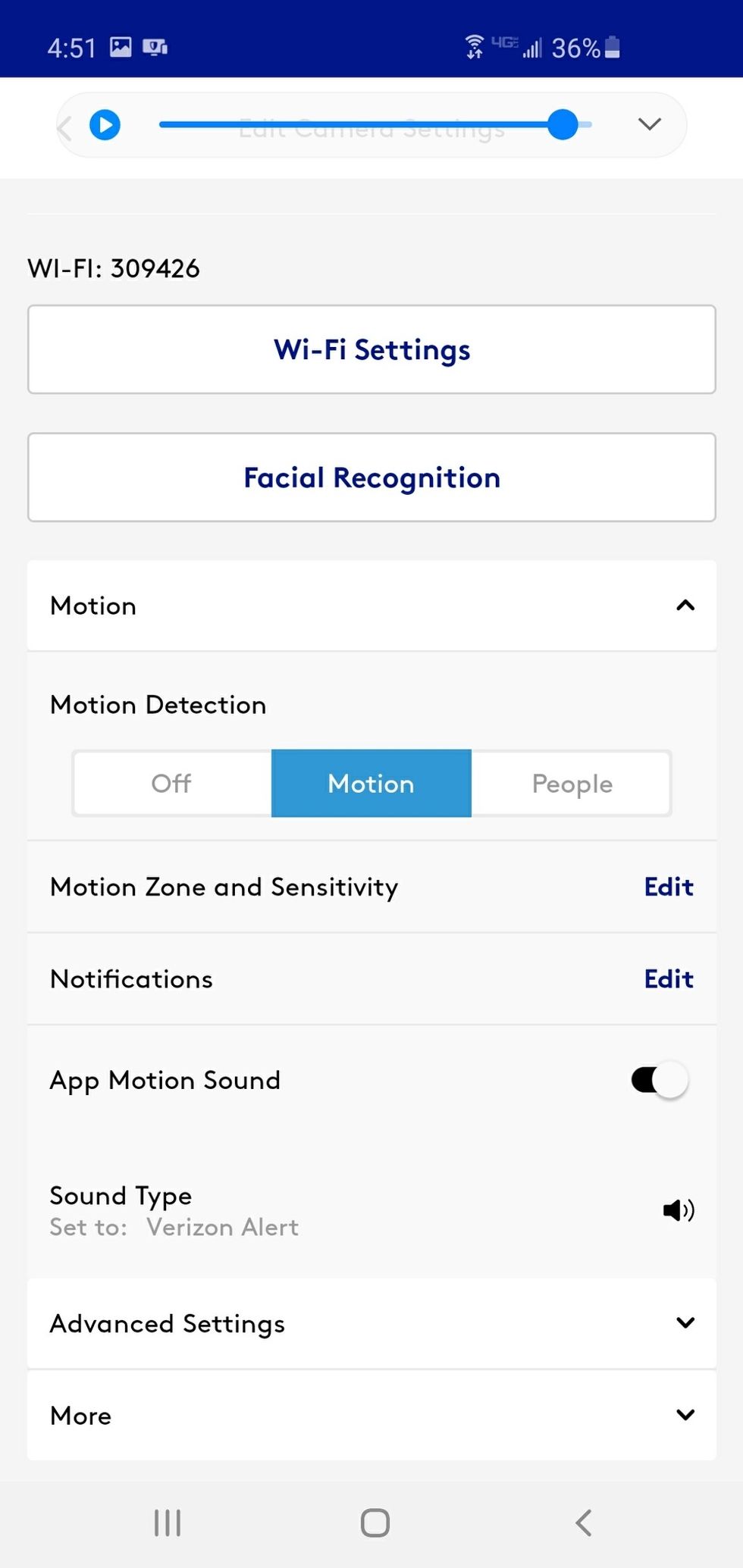Turn motion detection Off
Viewport: 743px width, 1568px height.
point(171,784)
